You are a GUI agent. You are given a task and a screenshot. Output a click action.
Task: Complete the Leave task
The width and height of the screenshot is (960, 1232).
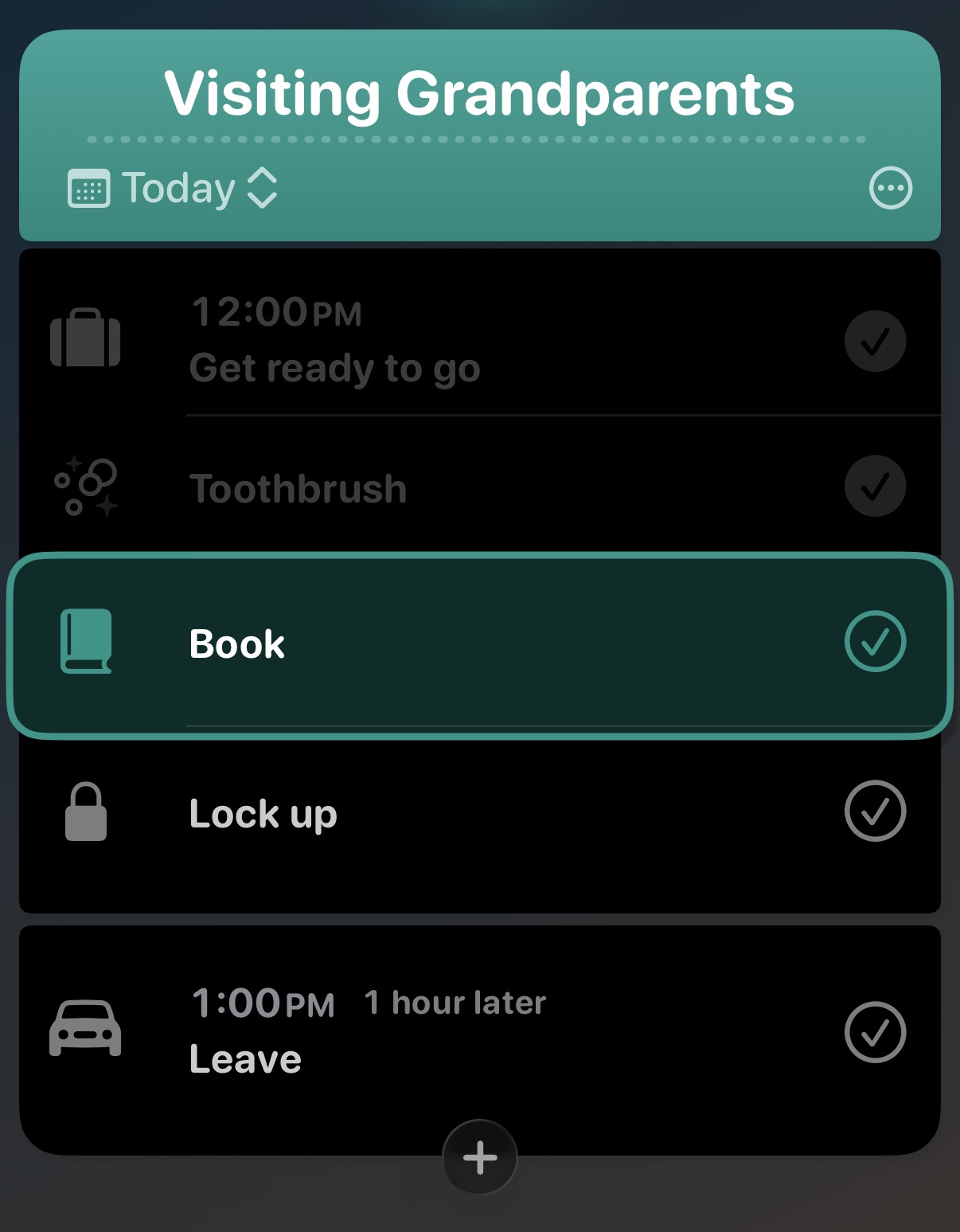(x=875, y=1032)
